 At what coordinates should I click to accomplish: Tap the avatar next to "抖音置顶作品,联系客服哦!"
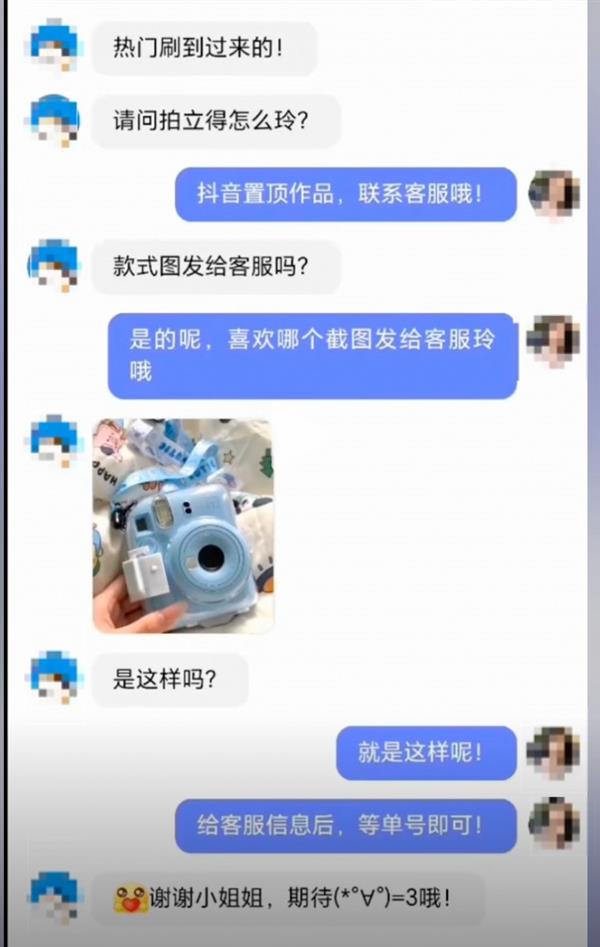click(x=553, y=194)
